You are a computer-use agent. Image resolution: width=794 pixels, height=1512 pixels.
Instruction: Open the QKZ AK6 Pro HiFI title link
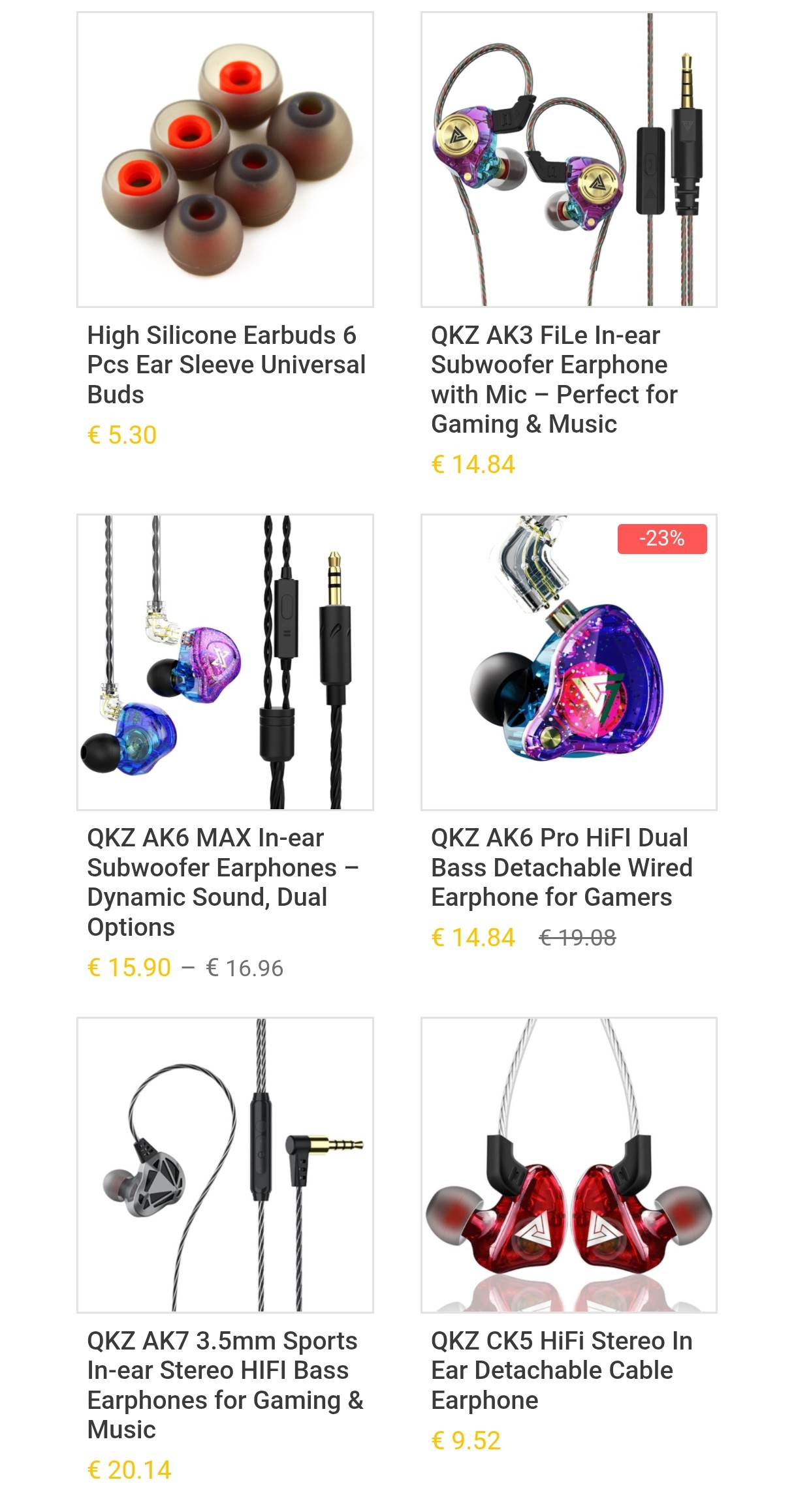coord(562,867)
